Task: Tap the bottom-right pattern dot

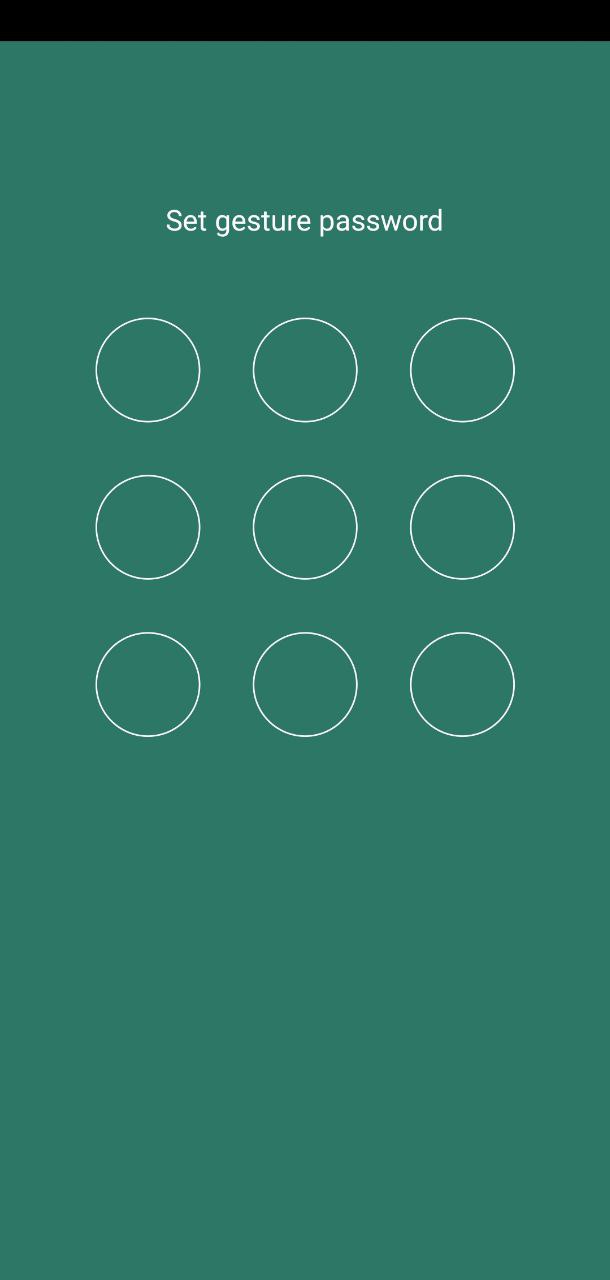Action: [462, 684]
